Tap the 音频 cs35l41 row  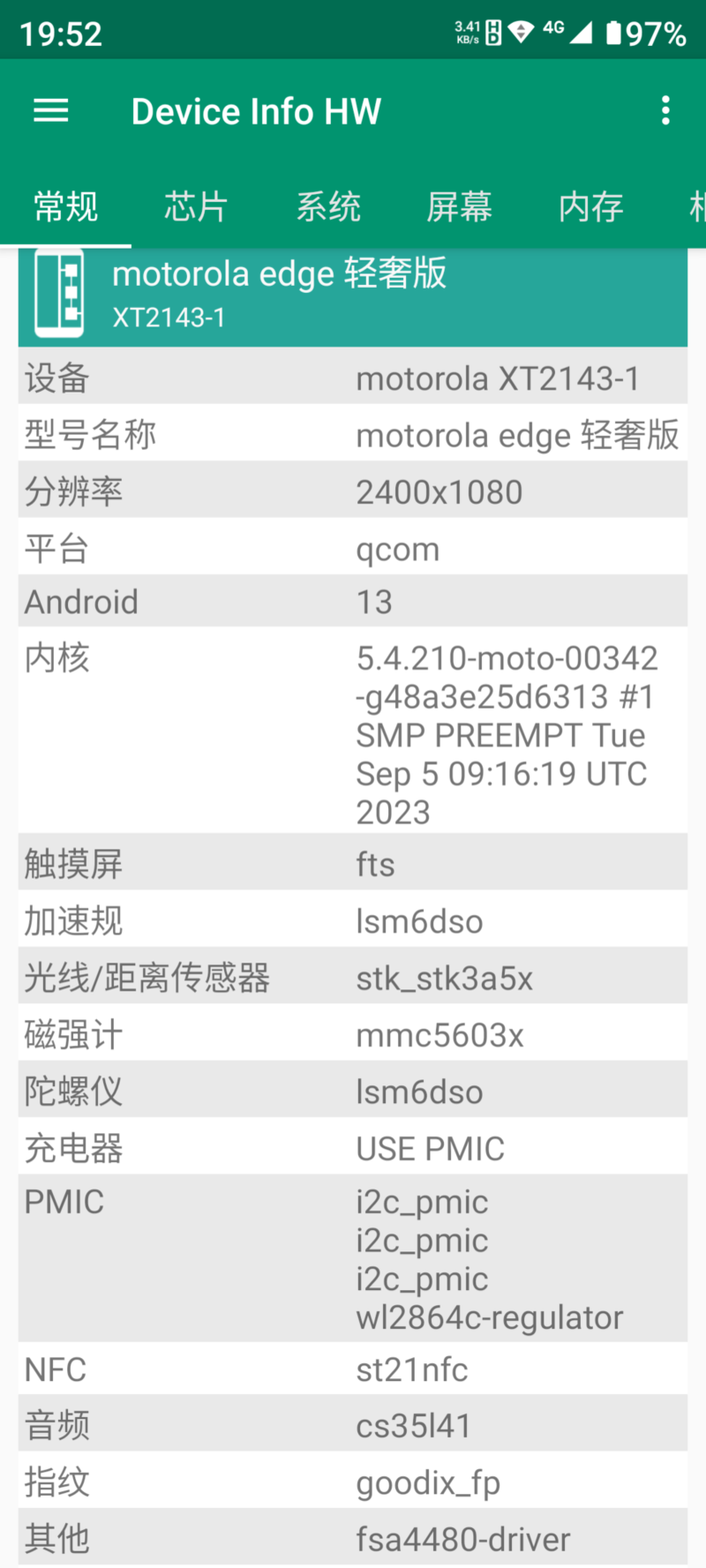click(353, 1424)
